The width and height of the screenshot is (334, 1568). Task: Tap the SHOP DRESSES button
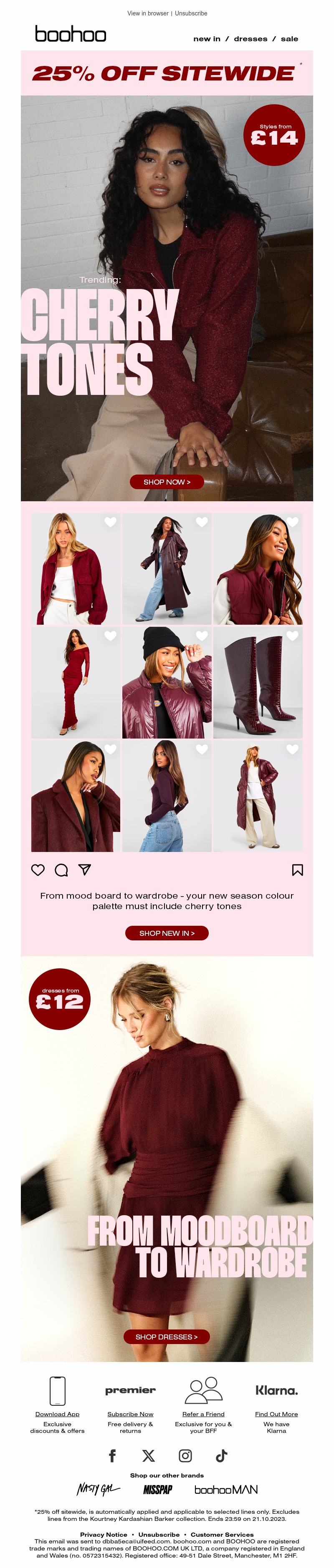pos(167,1337)
